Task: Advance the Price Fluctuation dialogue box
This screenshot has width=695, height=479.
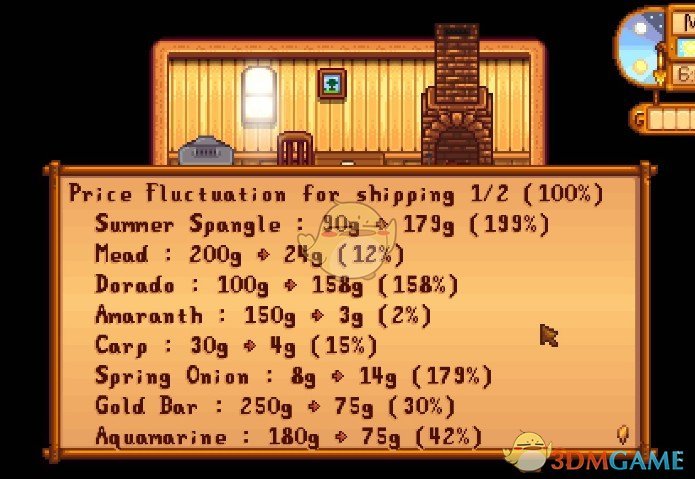Action: 622,434
